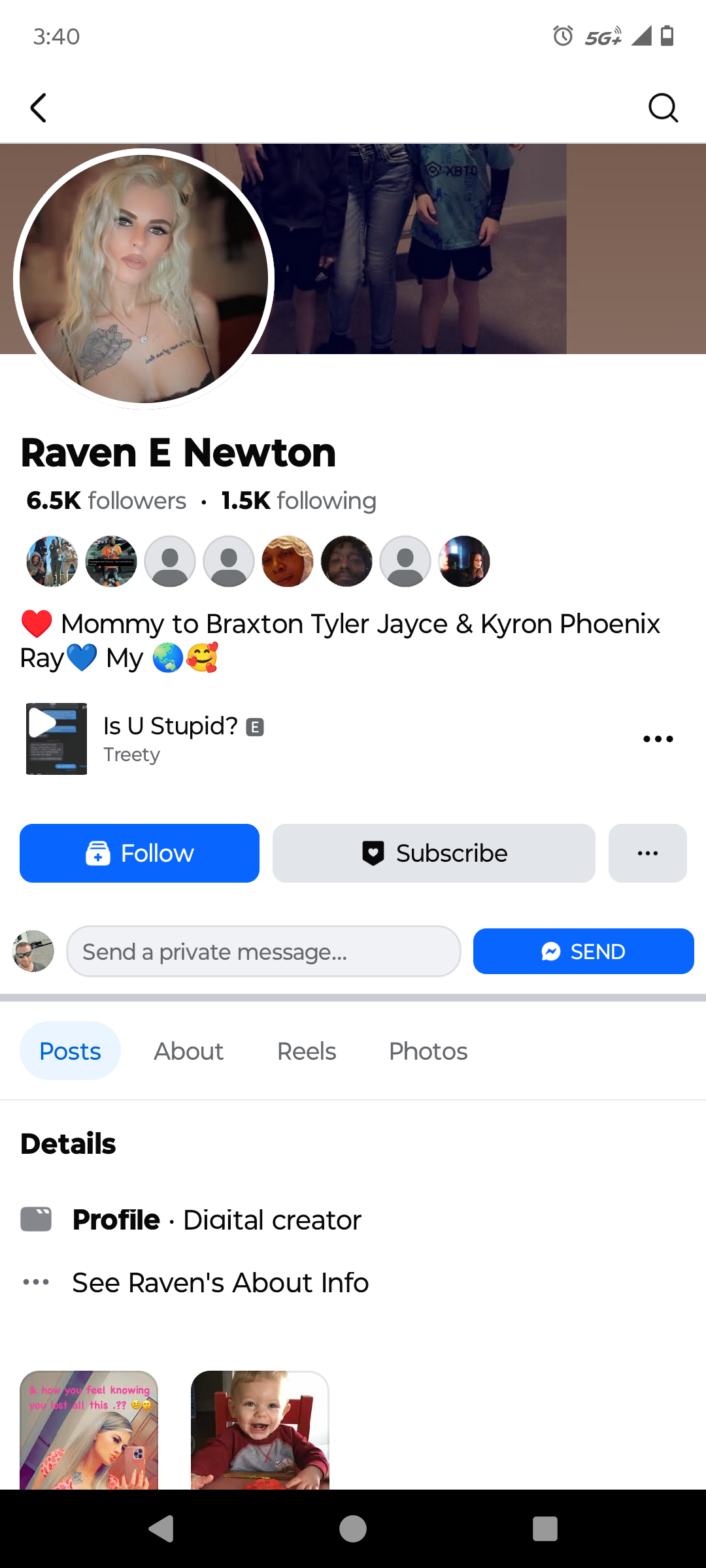Send the private message
Screen dimensions: 706x1568
[x=583, y=952]
